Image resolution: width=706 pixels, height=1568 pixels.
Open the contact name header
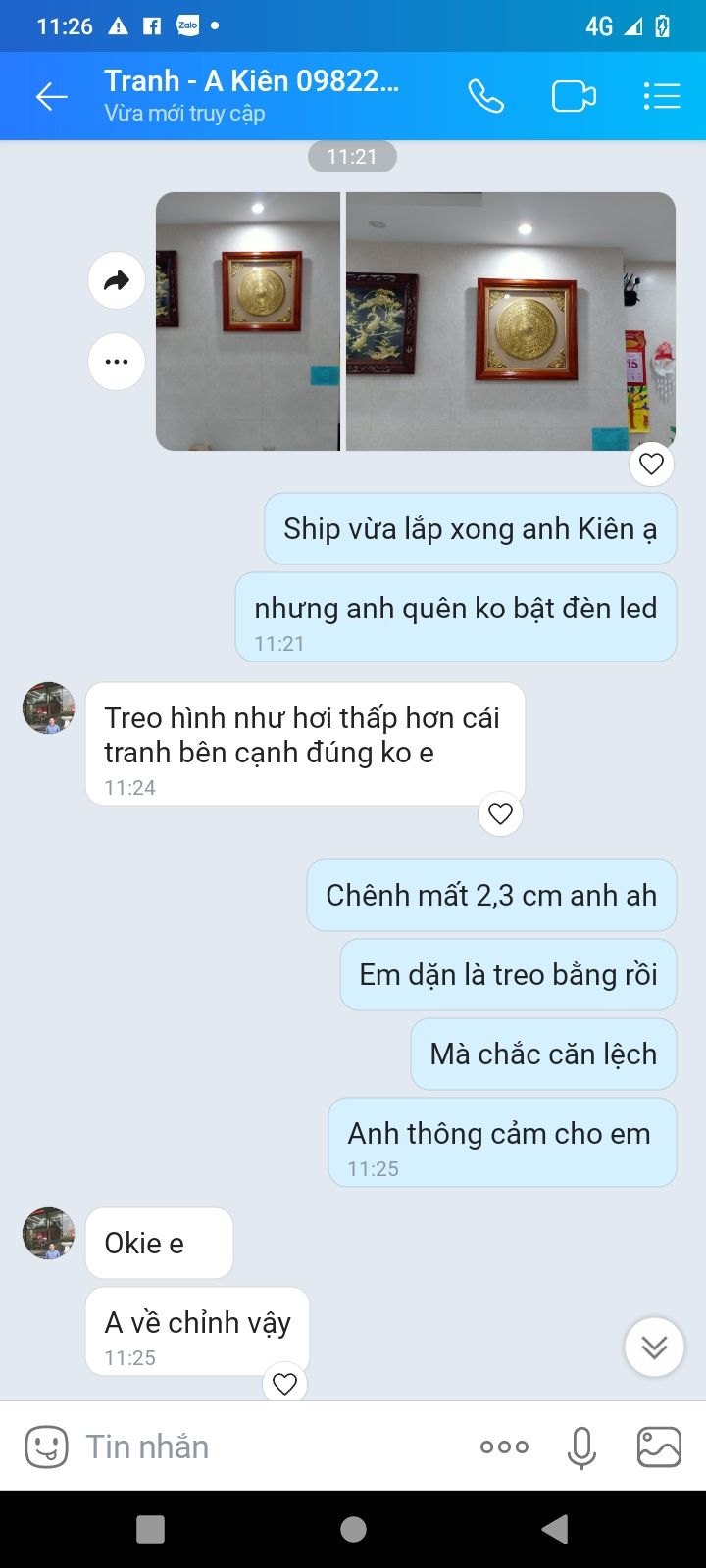coord(252,95)
